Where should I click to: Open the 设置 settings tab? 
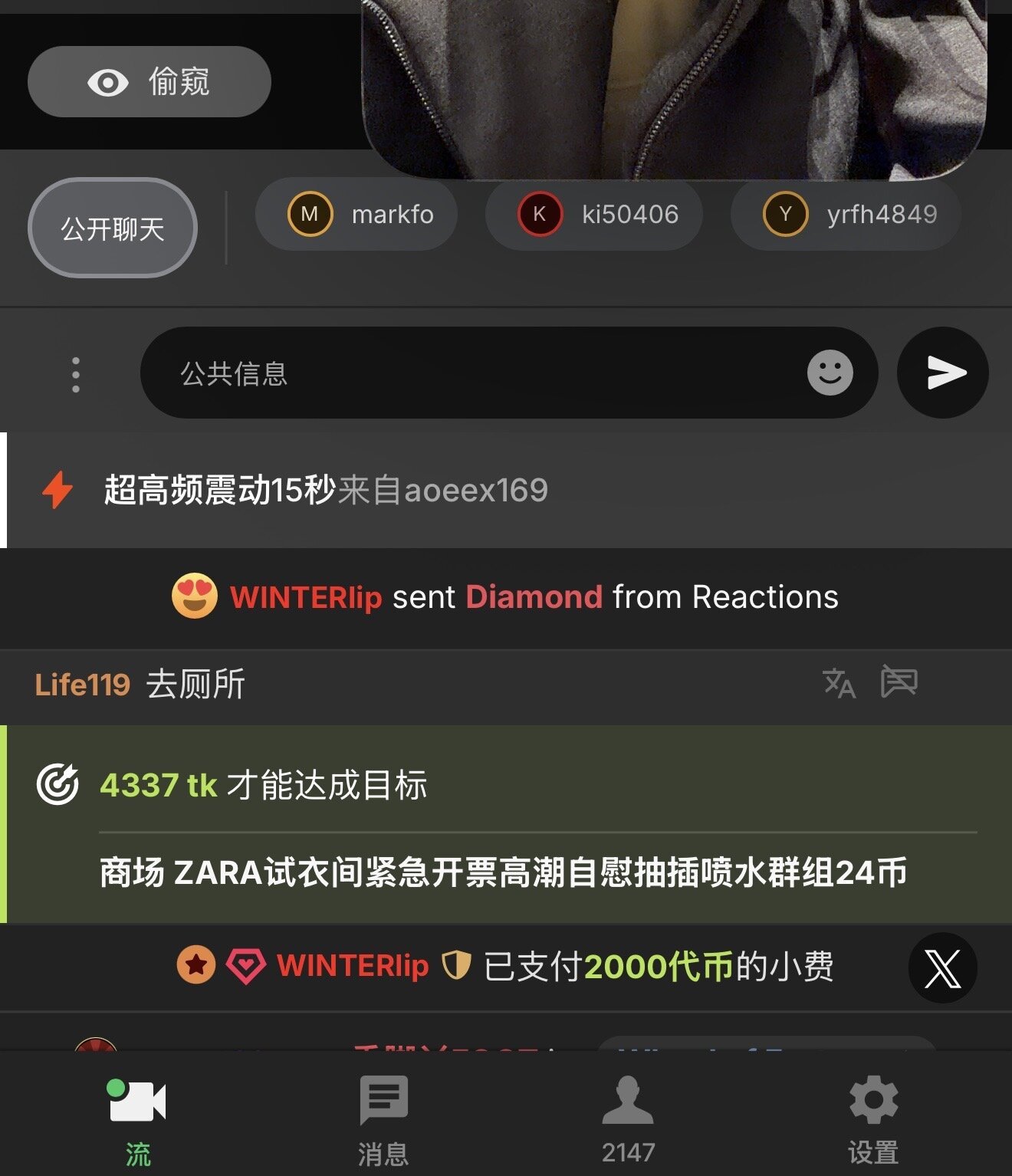(x=873, y=1119)
